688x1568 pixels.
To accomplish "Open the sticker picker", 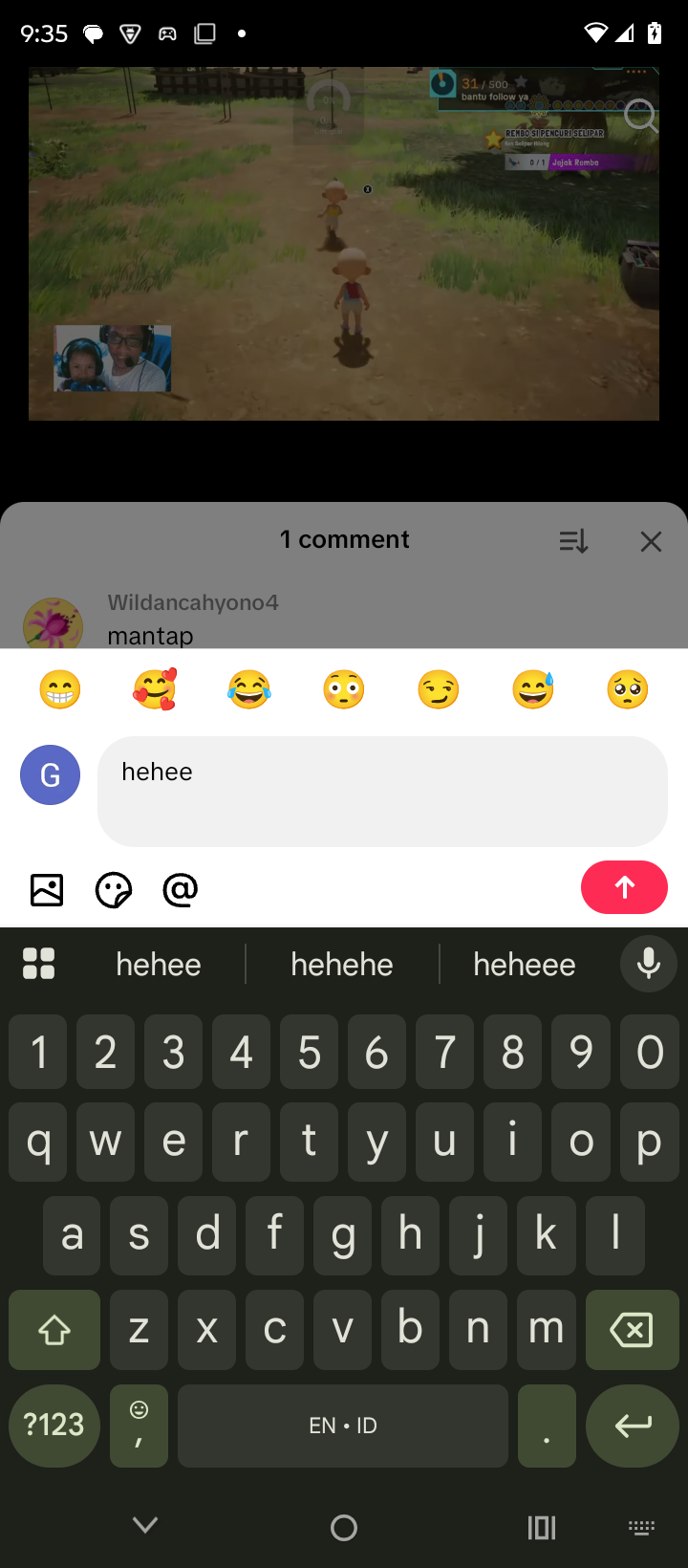I will [x=114, y=890].
